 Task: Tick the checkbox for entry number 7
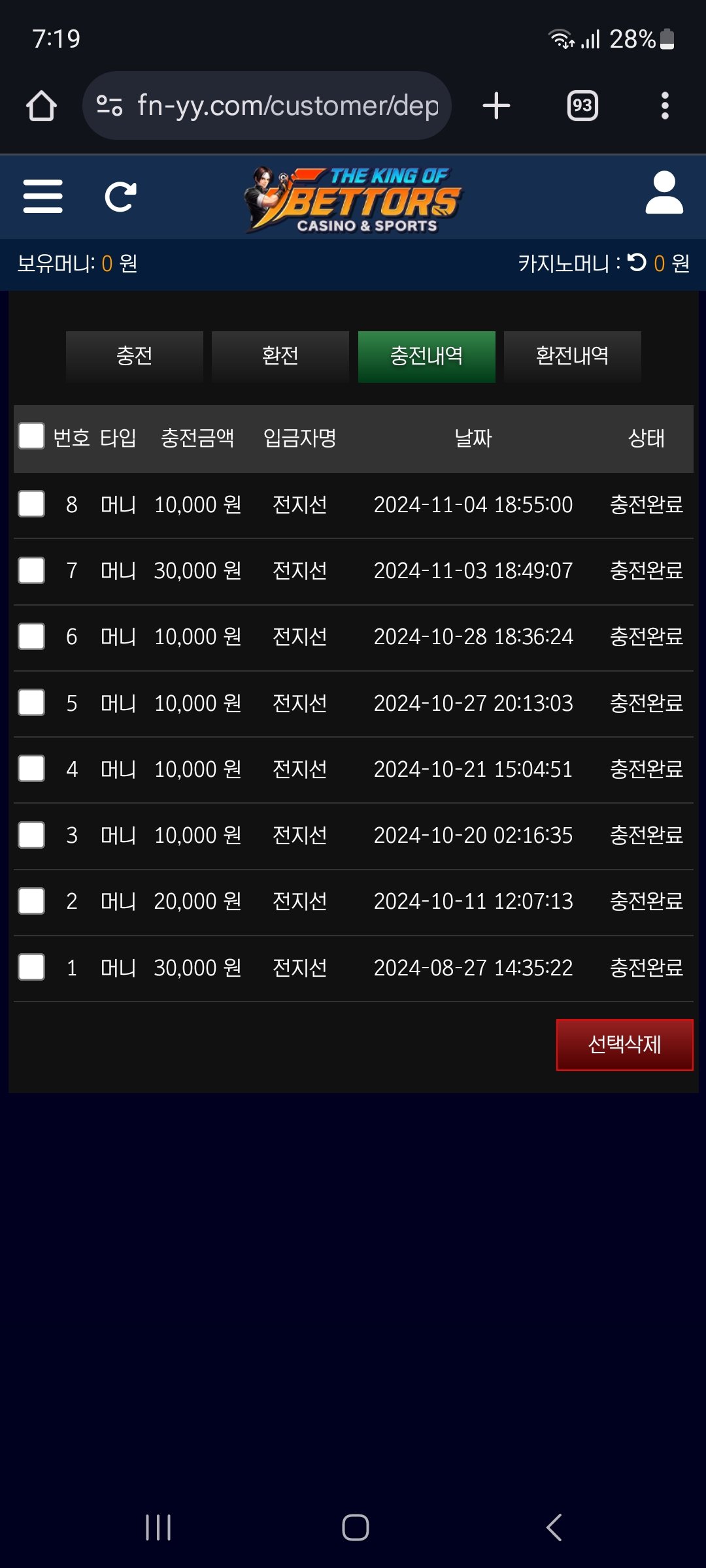coord(31,570)
